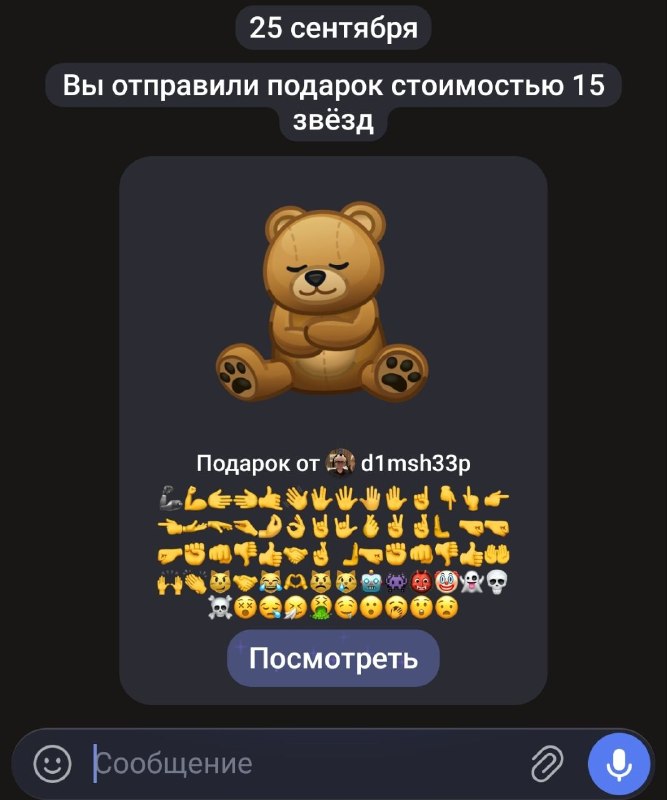Open the emoji picker smiley icon
This screenshot has height=800, width=667.
coord(52,764)
